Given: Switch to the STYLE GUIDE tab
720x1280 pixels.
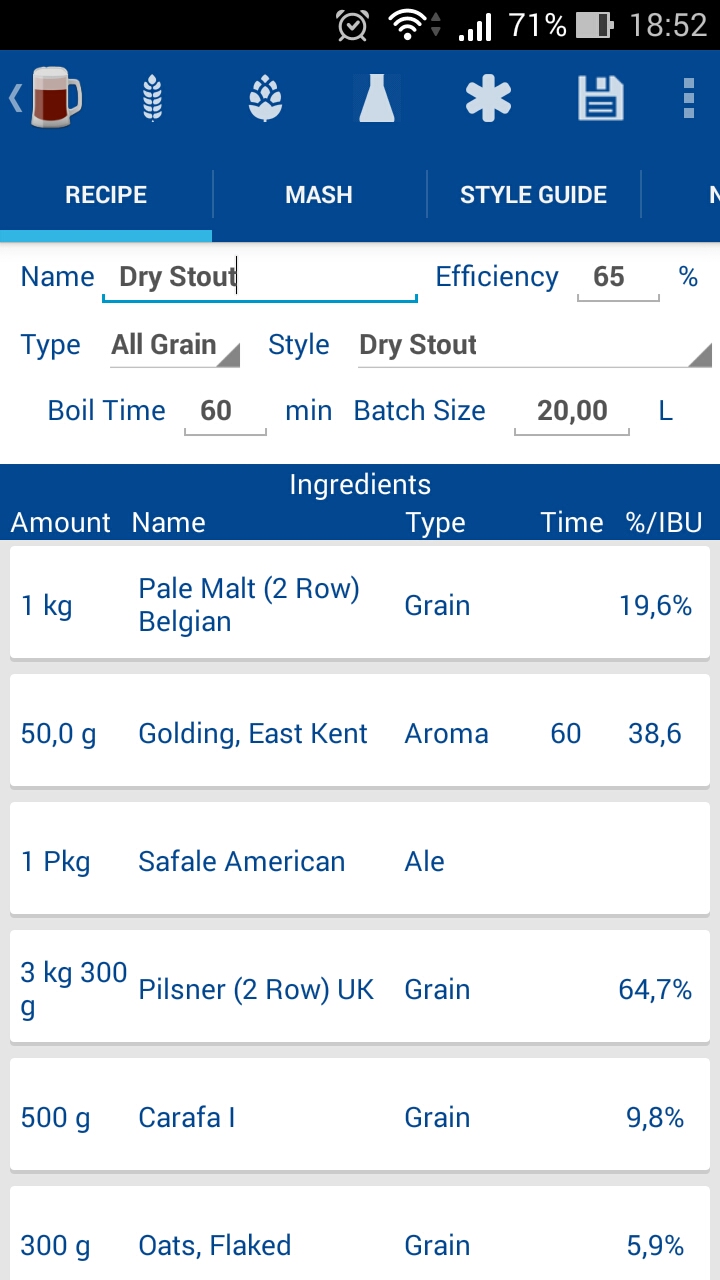Looking at the screenshot, I should click(533, 195).
